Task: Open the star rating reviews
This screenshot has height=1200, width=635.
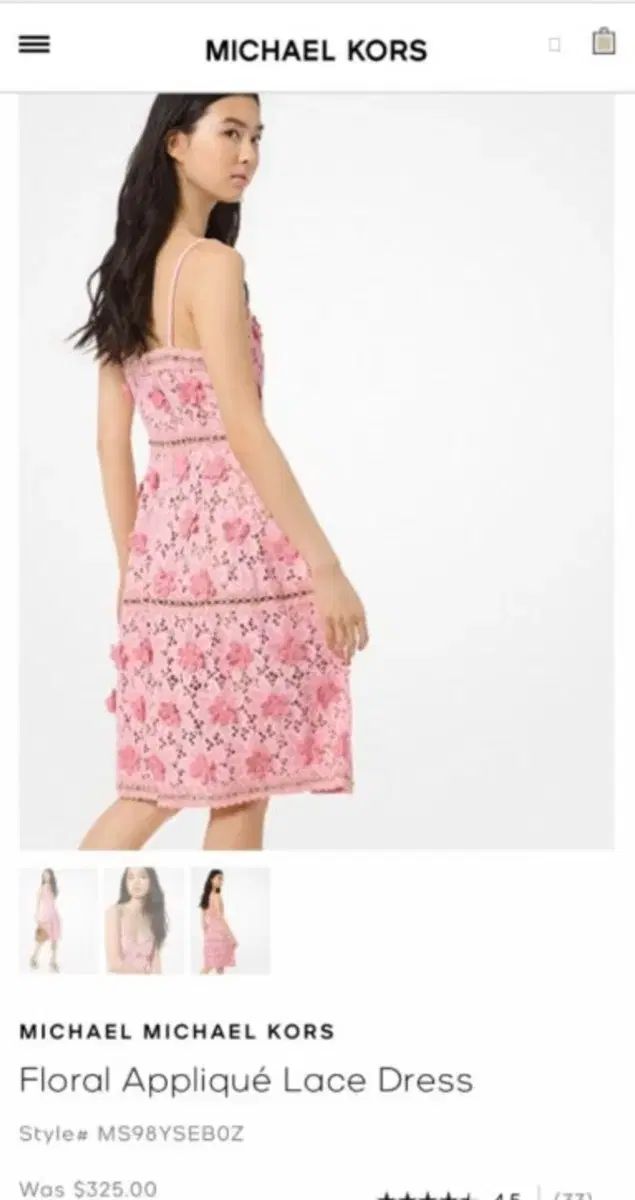Action: [440, 1192]
